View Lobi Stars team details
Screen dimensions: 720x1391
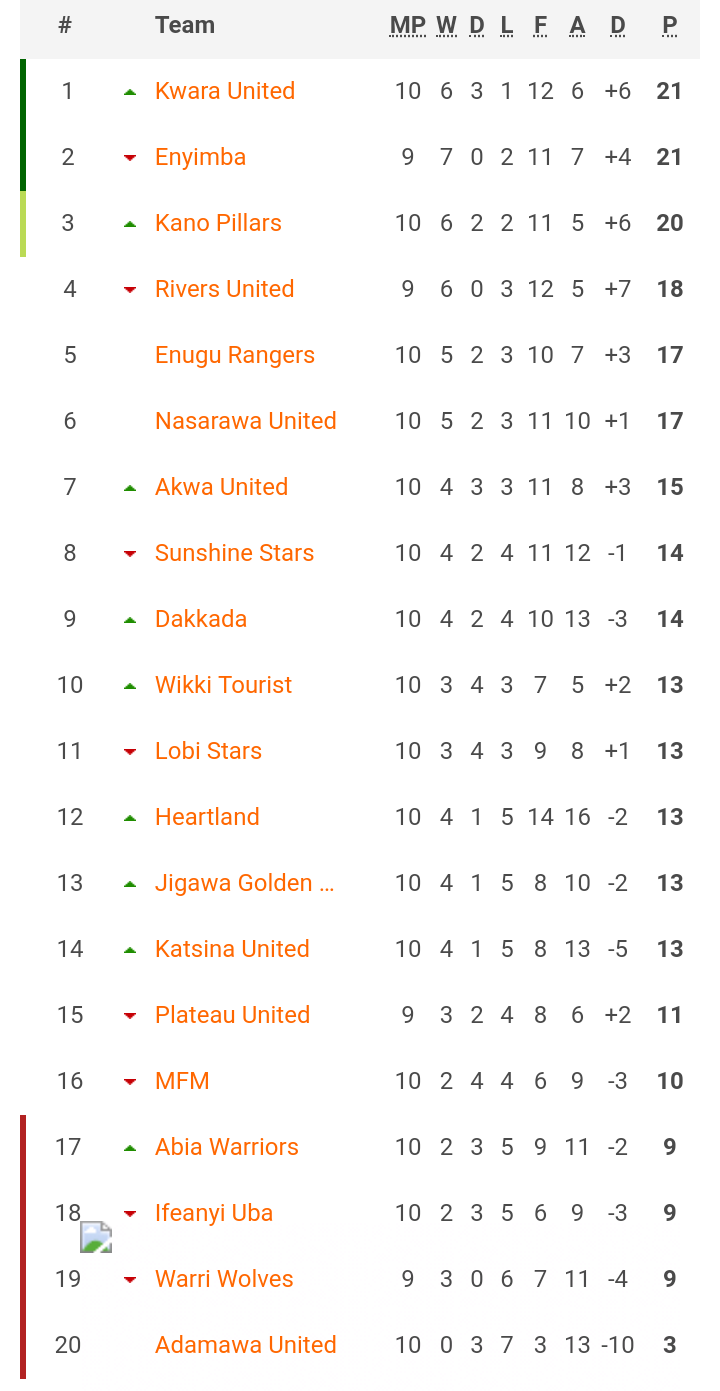click(208, 751)
